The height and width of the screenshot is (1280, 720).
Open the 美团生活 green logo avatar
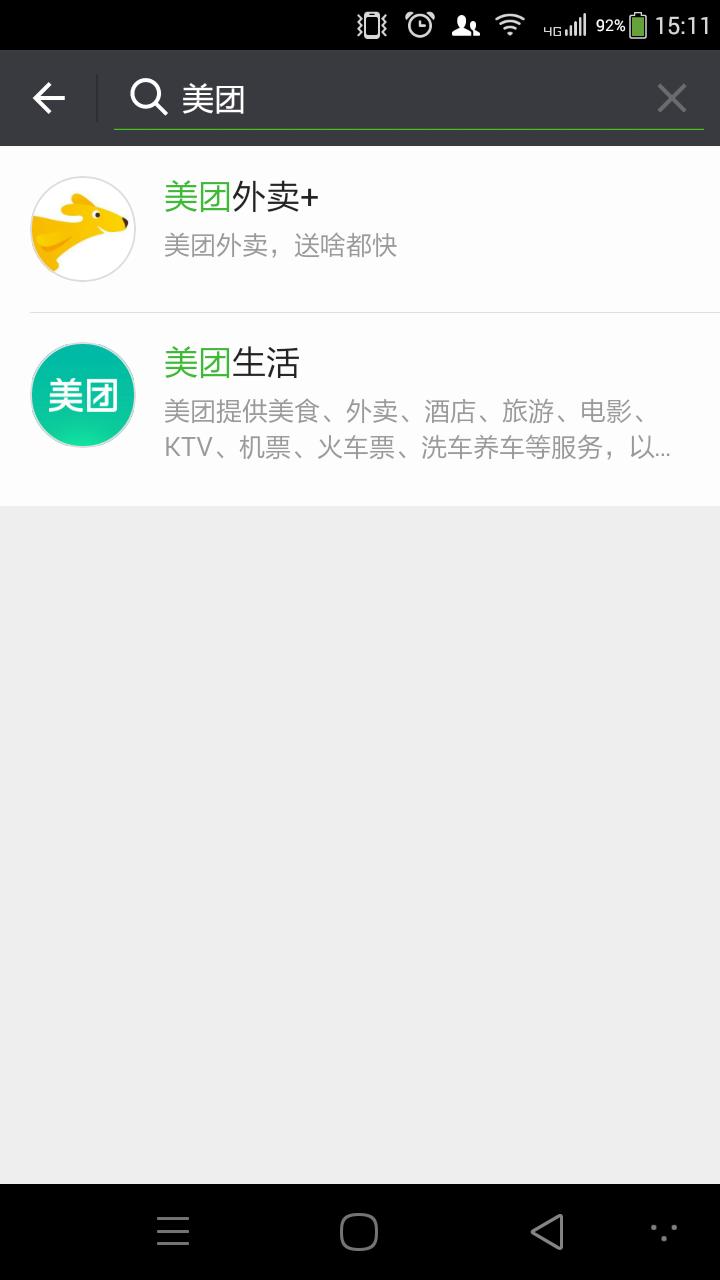pyautogui.click(x=82, y=393)
